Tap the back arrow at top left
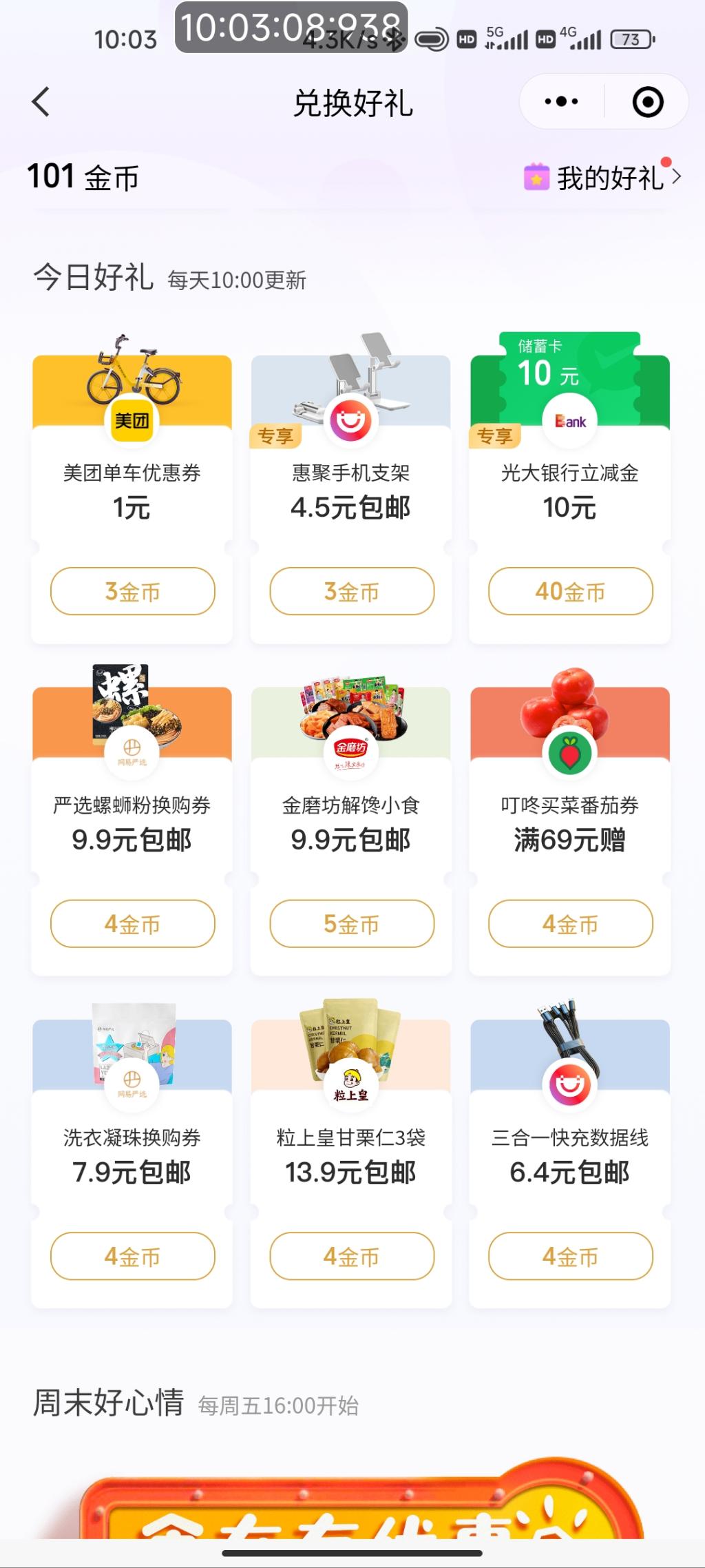The width and height of the screenshot is (705, 1568). 41,102
